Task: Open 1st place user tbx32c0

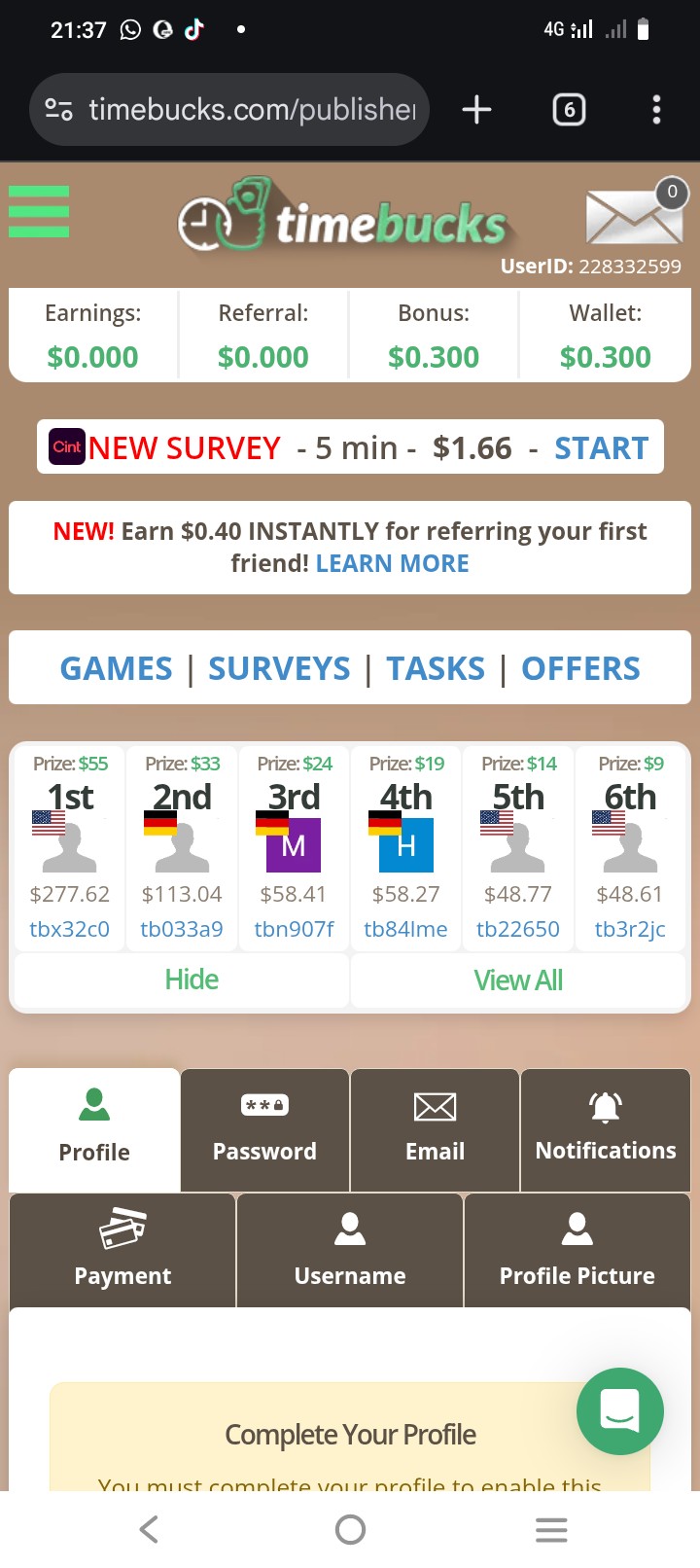Action: 69,929
